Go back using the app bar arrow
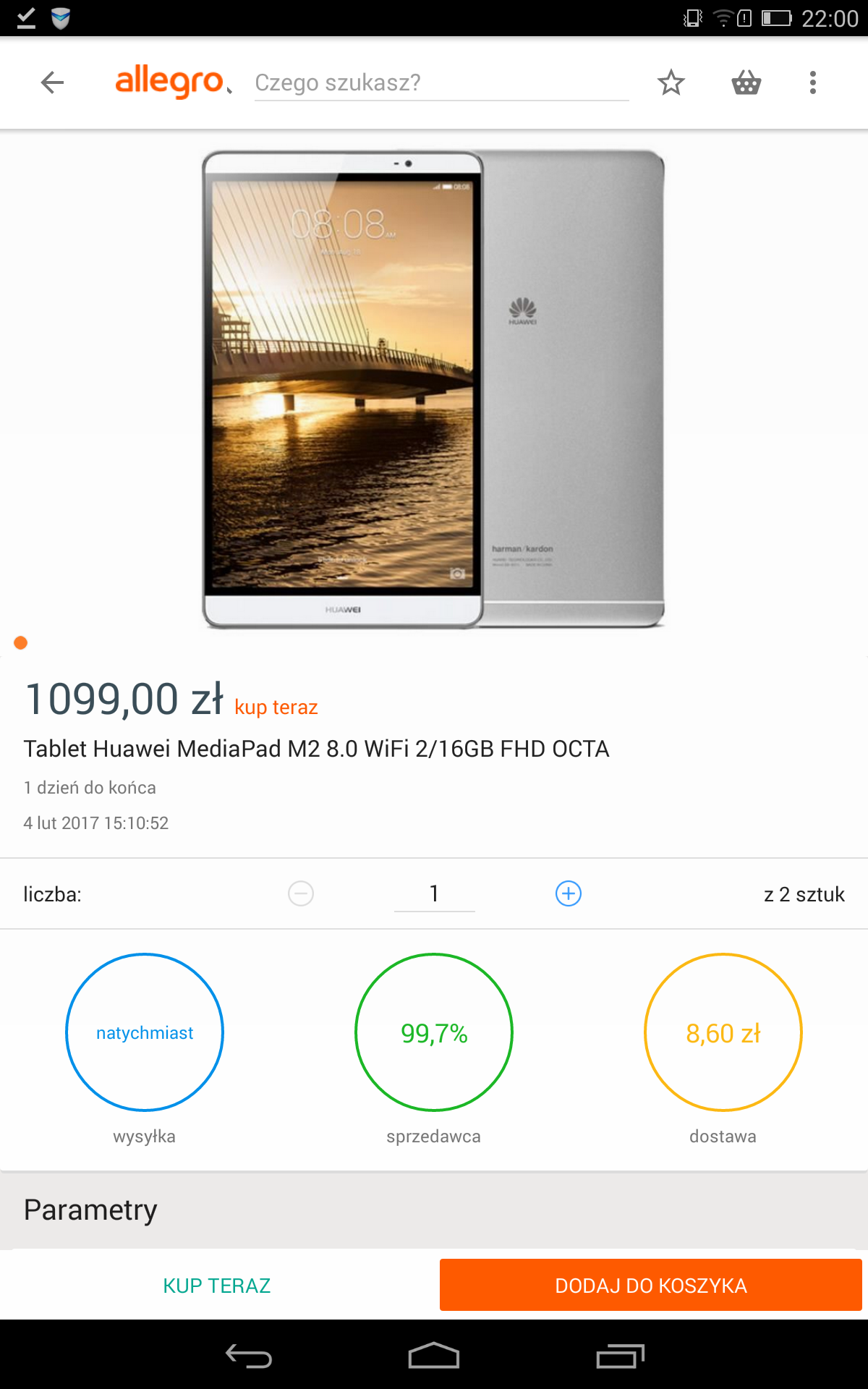The height and width of the screenshot is (1389, 868). pyautogui.click(x=52, y=82)
